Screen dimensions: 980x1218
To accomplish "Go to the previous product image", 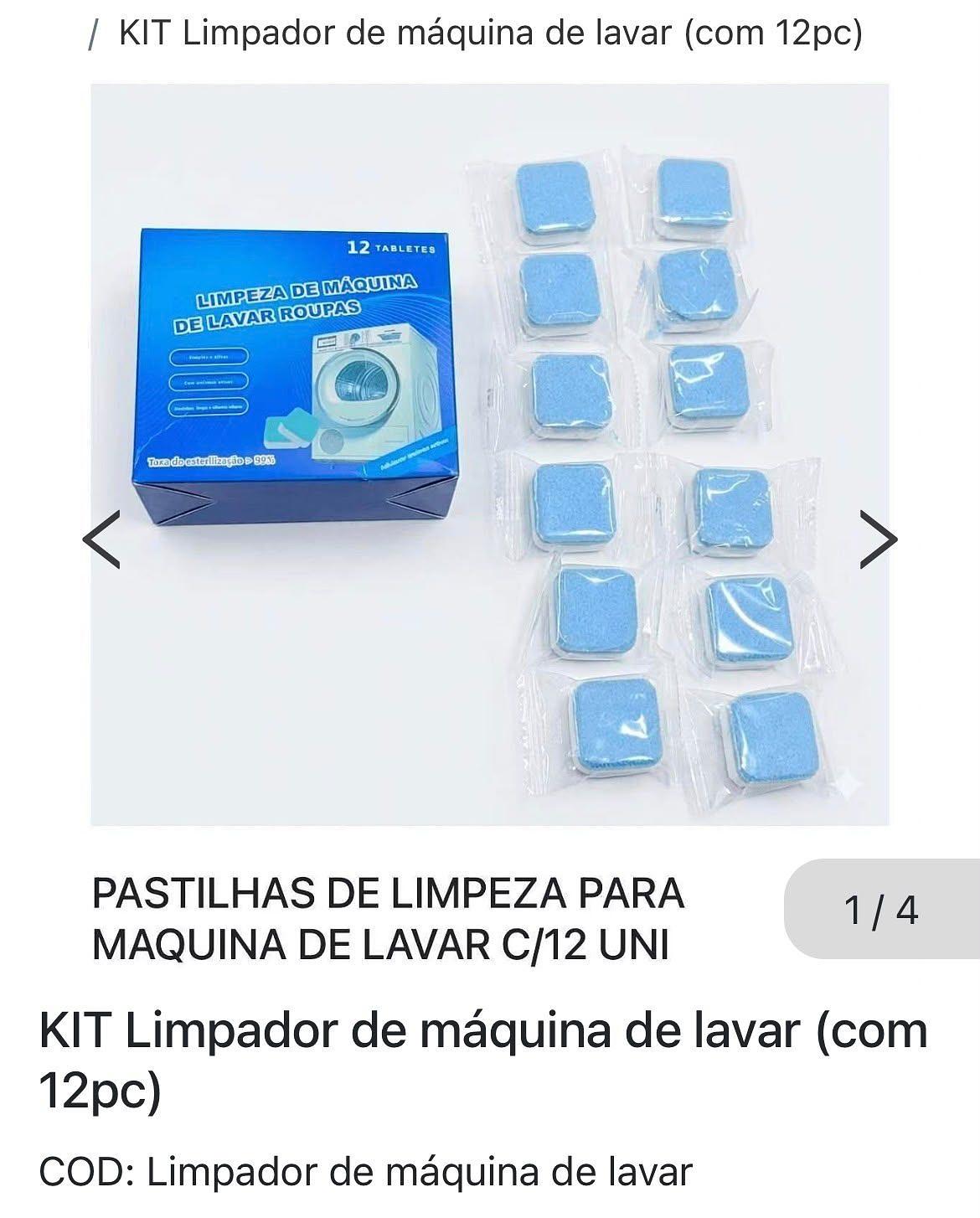I will tap(101, 539).
